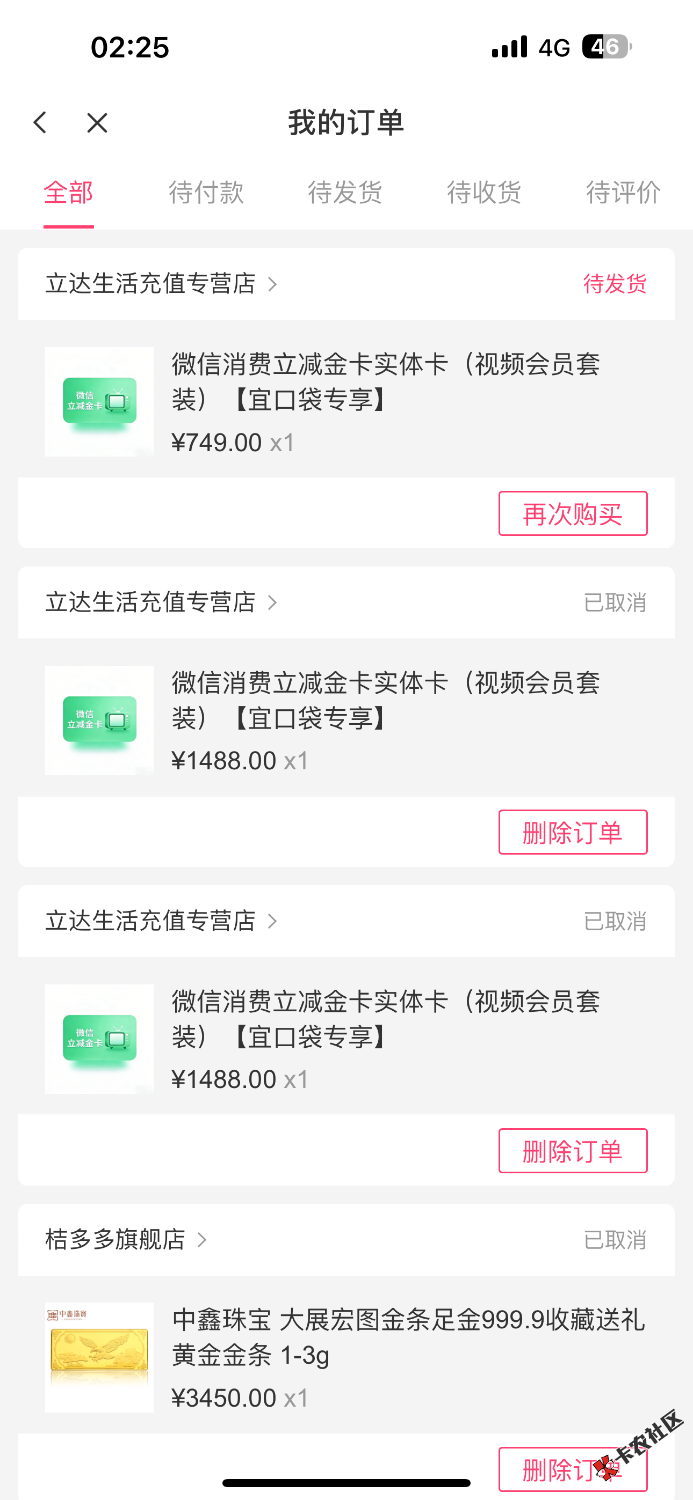Close the page with the X icon
Viewport: 693px width, 1500px height.
tap(97, 123)
